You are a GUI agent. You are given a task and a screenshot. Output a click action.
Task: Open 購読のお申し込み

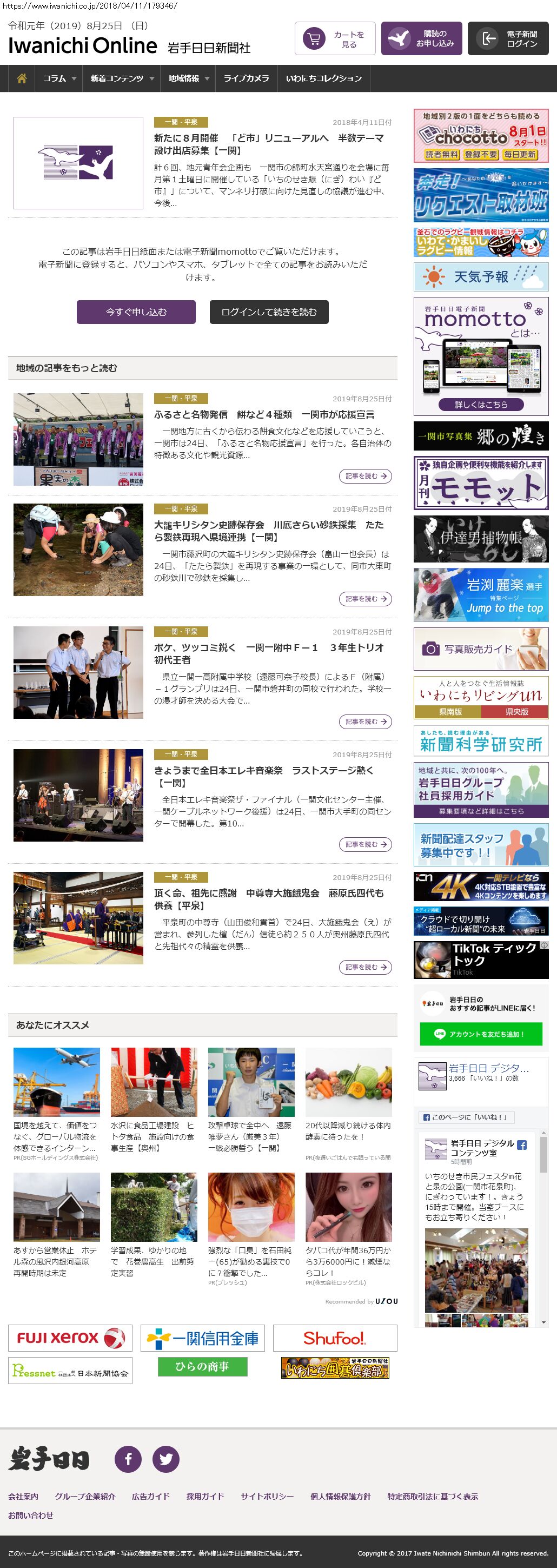coord(421,39)
